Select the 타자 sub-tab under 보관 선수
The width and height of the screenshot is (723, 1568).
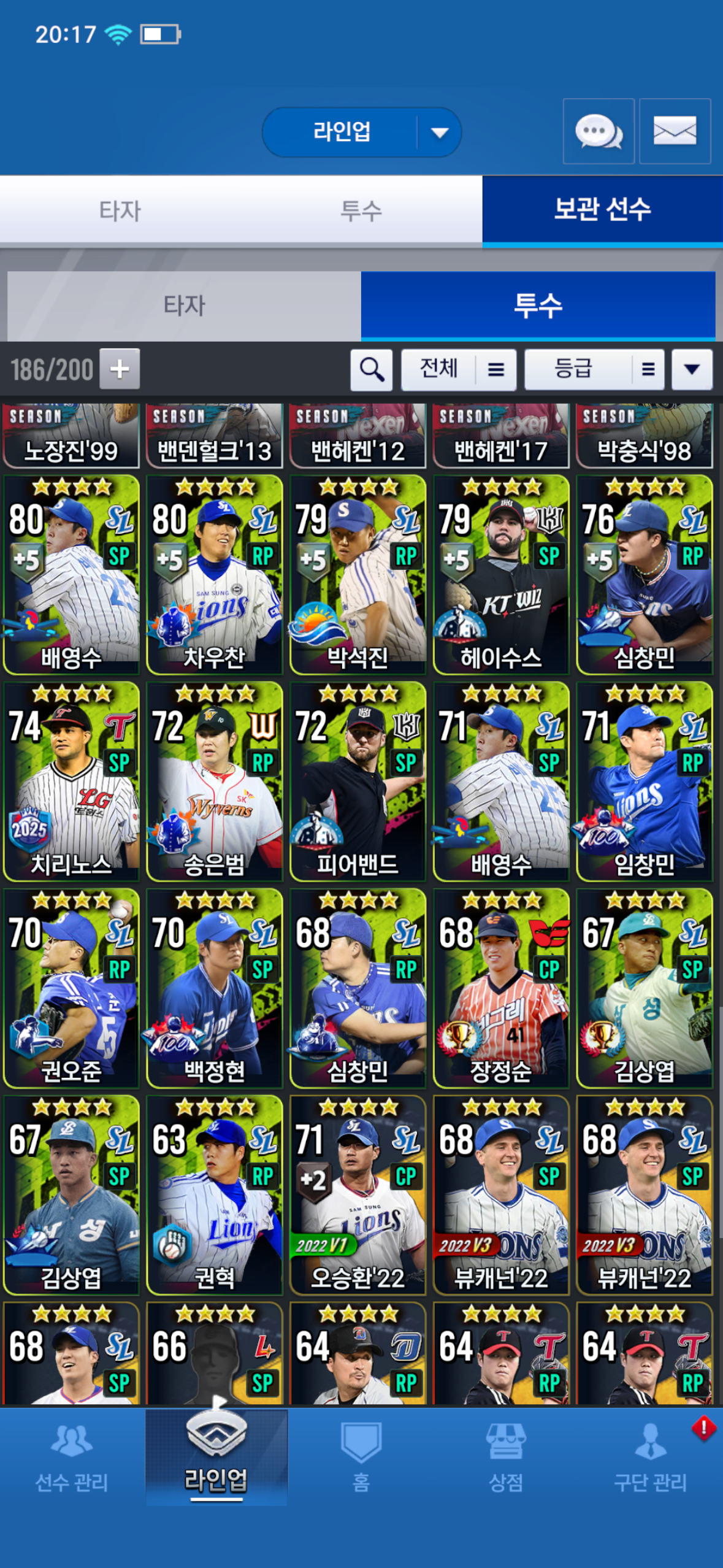click(x=184, y=306)
